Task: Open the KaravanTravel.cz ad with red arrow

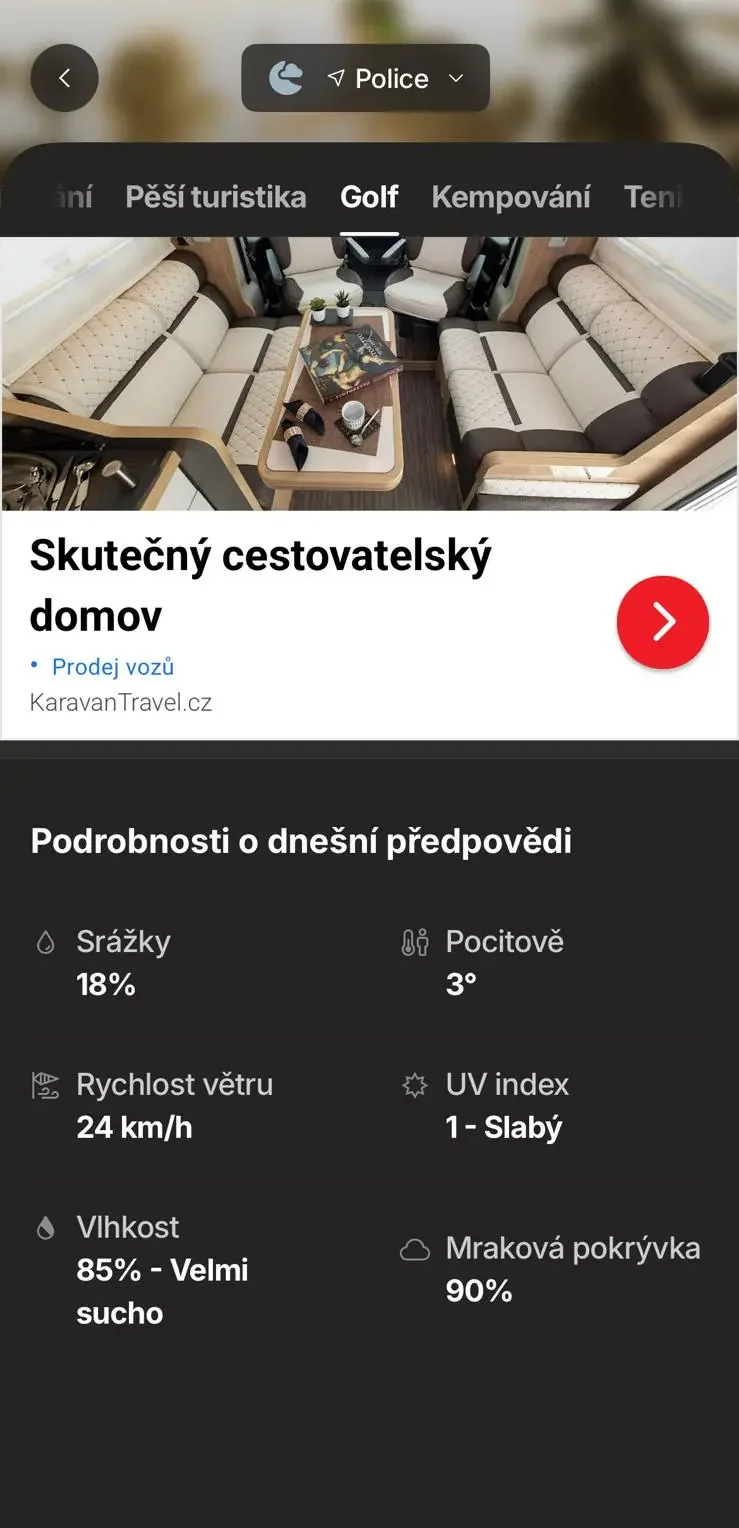Action: (x=662, y=622)
